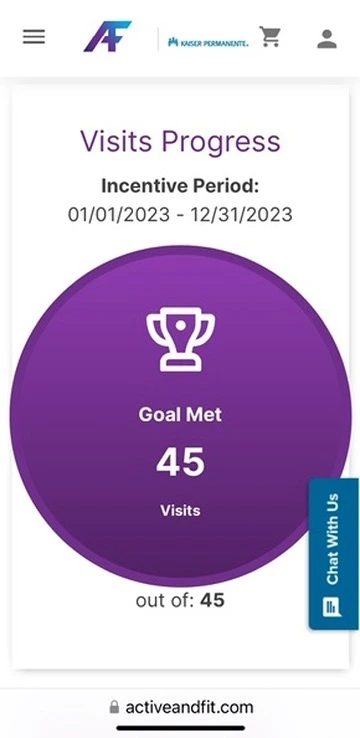Start a chat with Chat With Us
Screen dimensions: 360x738
point(333,554)
